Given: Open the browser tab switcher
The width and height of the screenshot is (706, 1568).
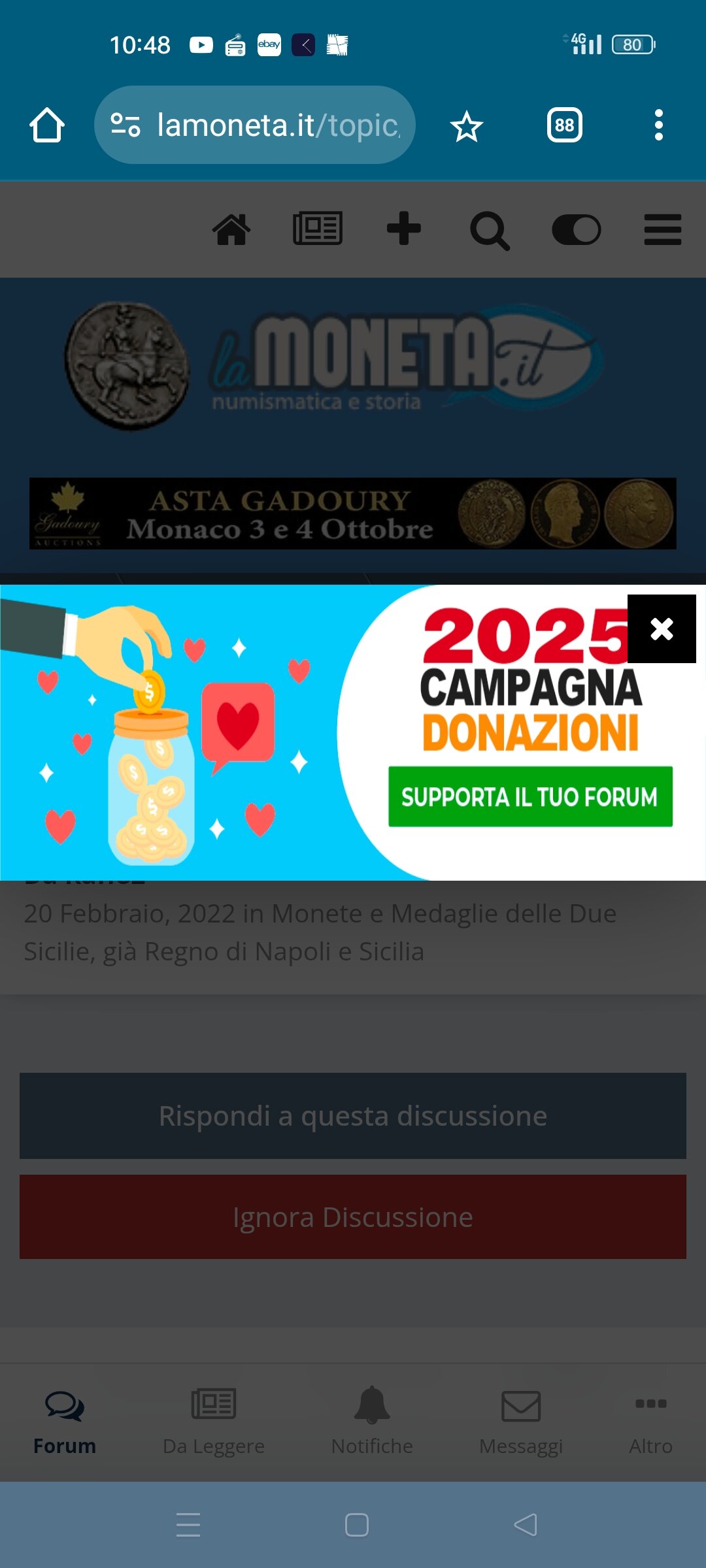Looking at the screenshot, I should 564,125.
